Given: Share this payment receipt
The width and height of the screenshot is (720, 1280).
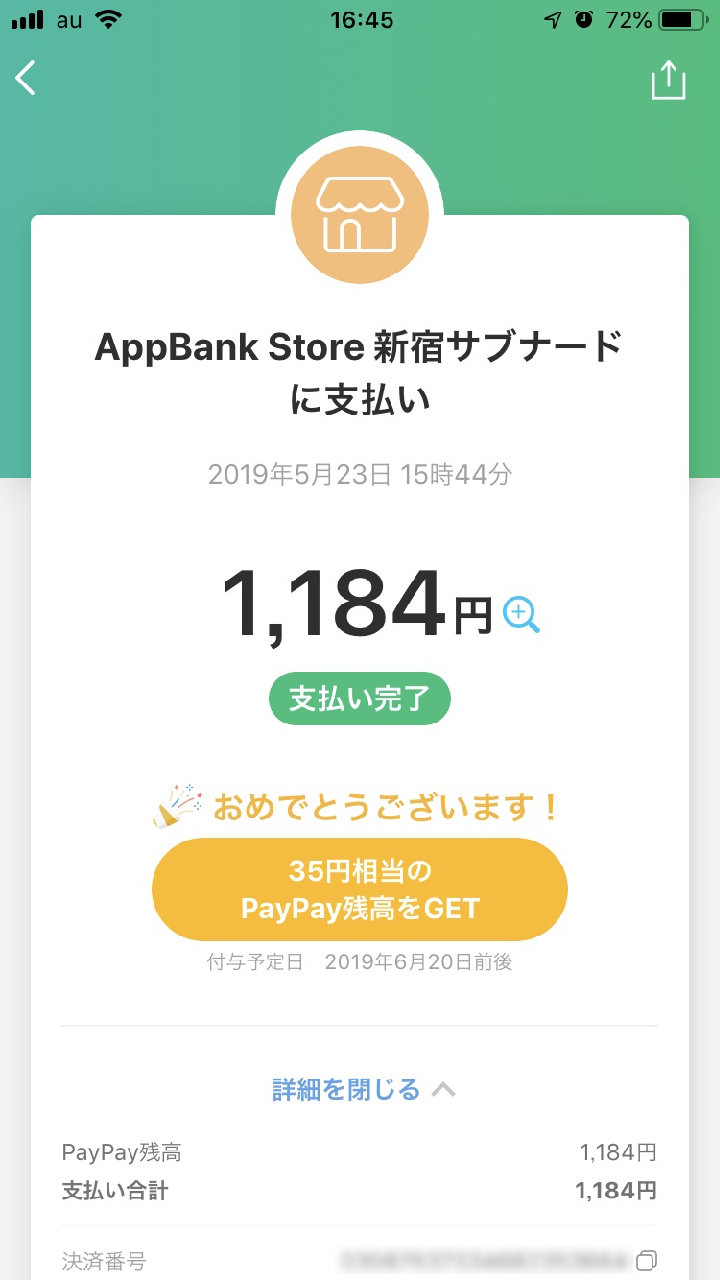Looking at the screenshot, I should click(x=668, y=80).
